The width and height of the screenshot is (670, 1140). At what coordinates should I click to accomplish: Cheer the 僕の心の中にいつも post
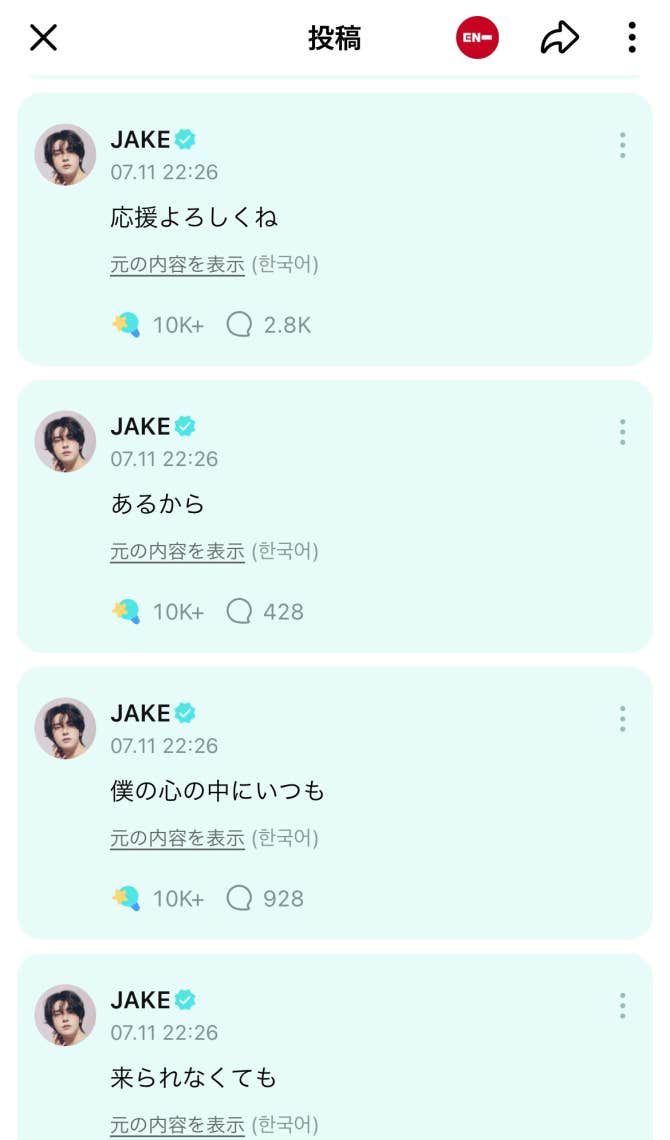click(x=127, y=898)
